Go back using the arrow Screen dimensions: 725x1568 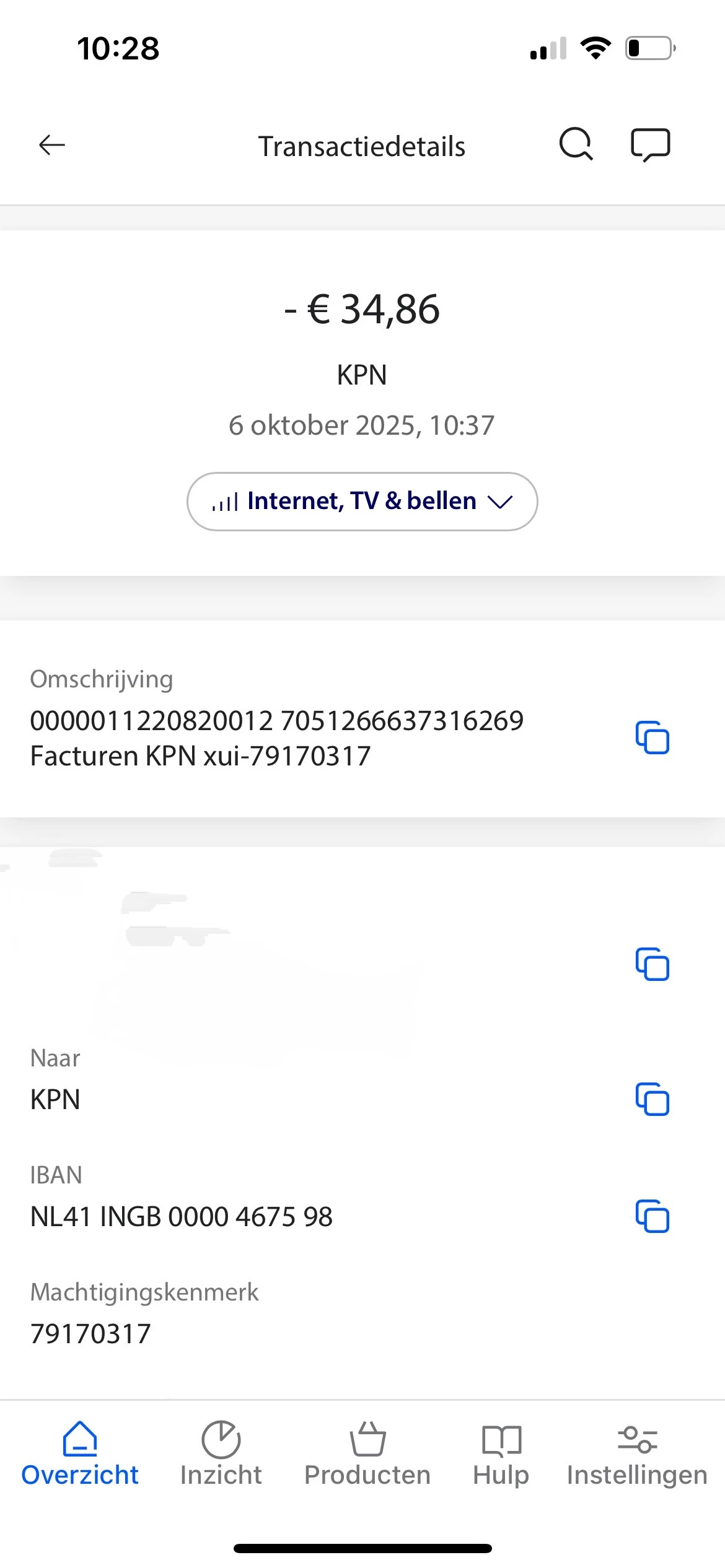(x=52, y=146)
